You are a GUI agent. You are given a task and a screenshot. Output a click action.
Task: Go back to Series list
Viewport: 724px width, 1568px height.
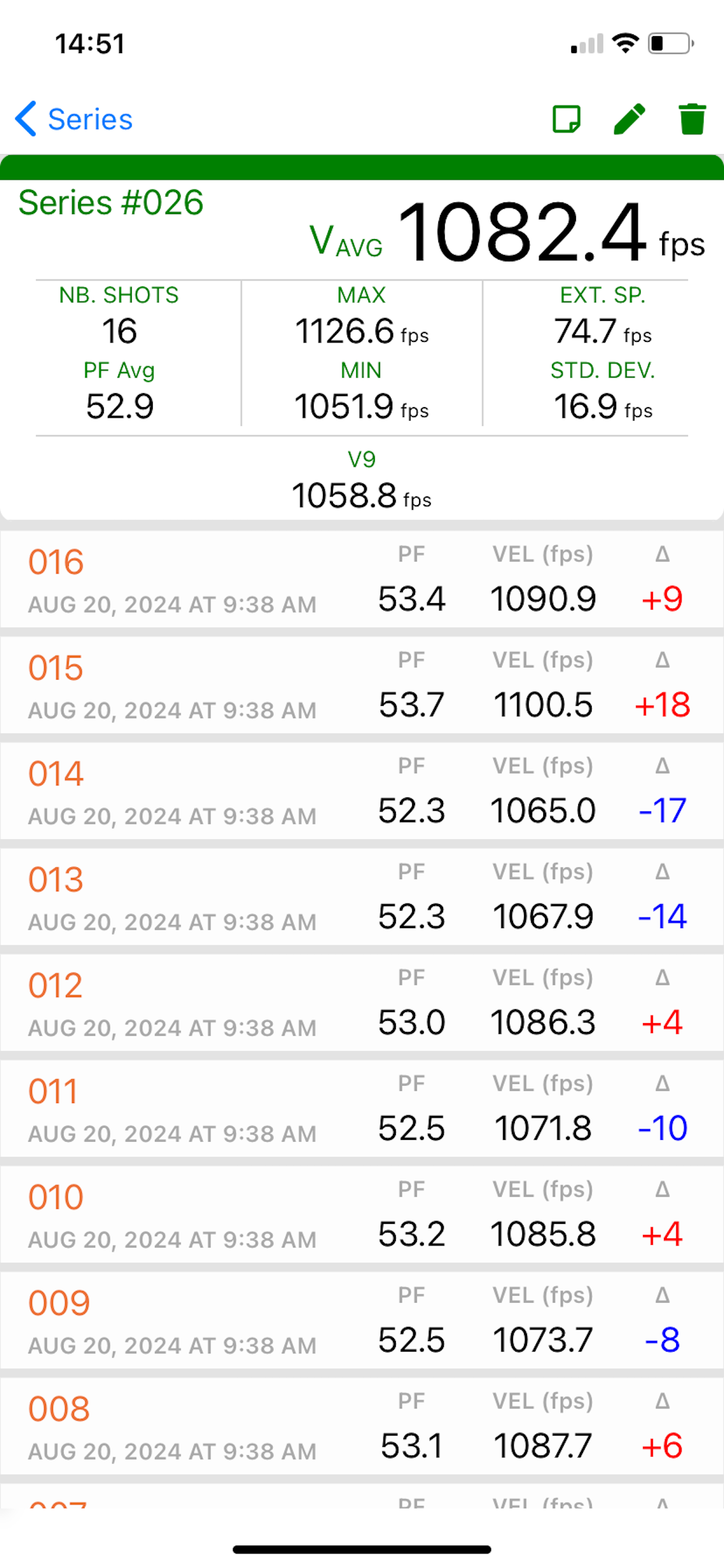(73, 118)
